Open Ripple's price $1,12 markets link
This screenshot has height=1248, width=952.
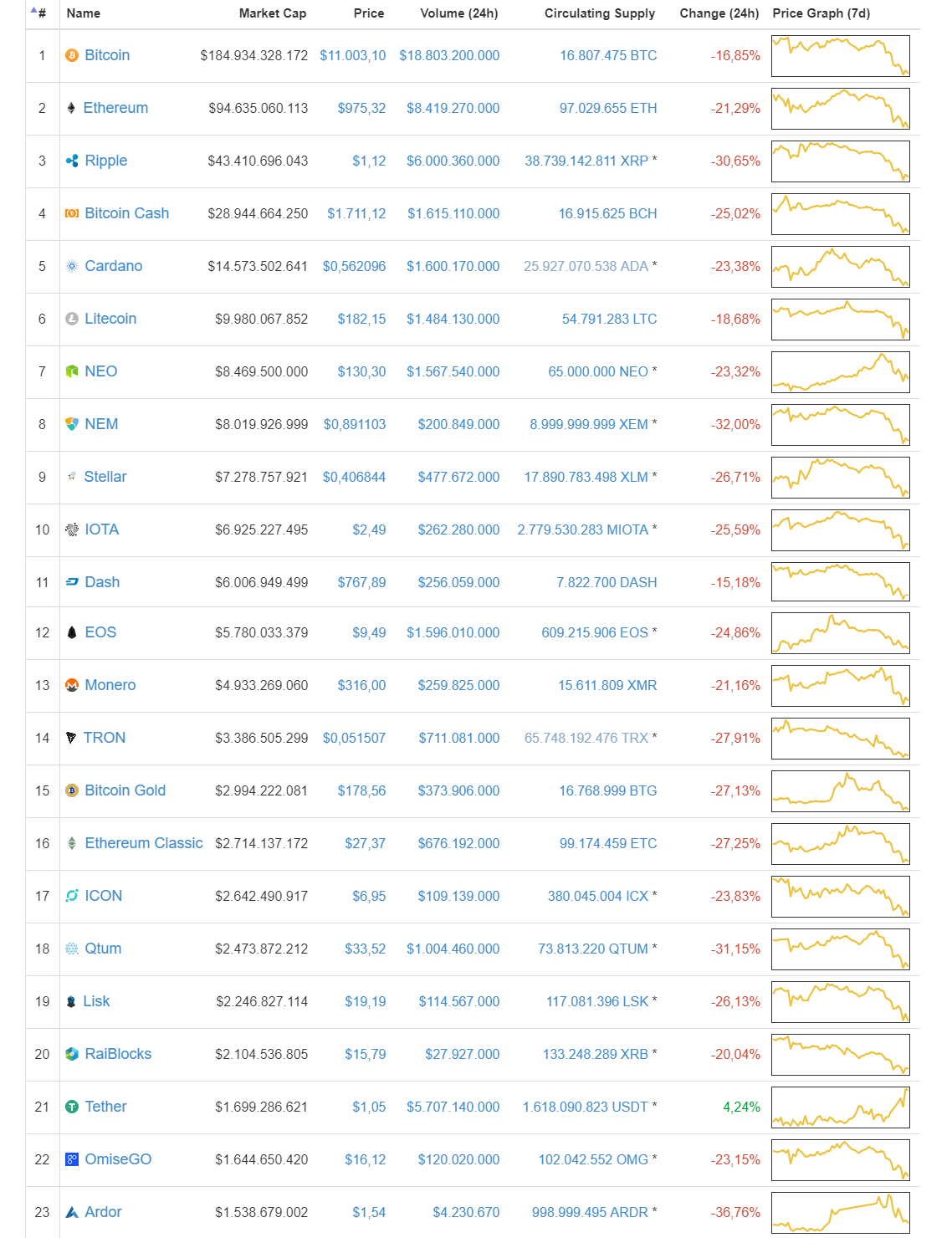pos(369,161)
